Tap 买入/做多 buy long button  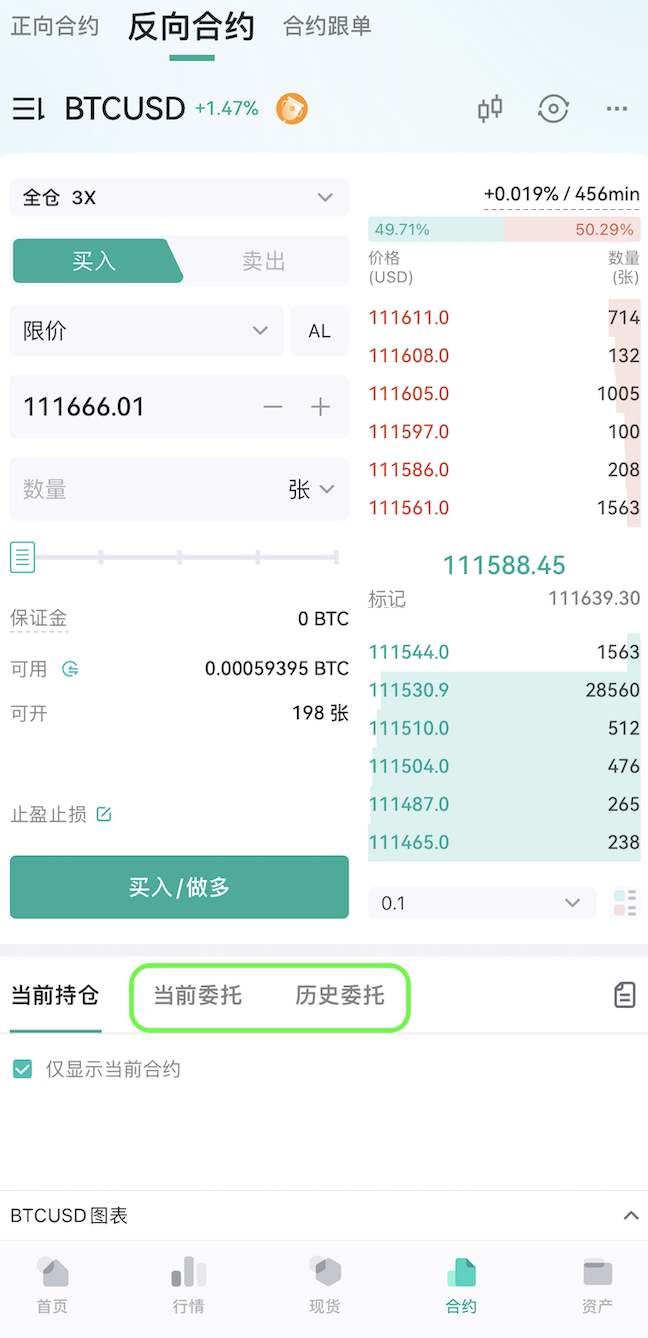[x=179, y=887]
